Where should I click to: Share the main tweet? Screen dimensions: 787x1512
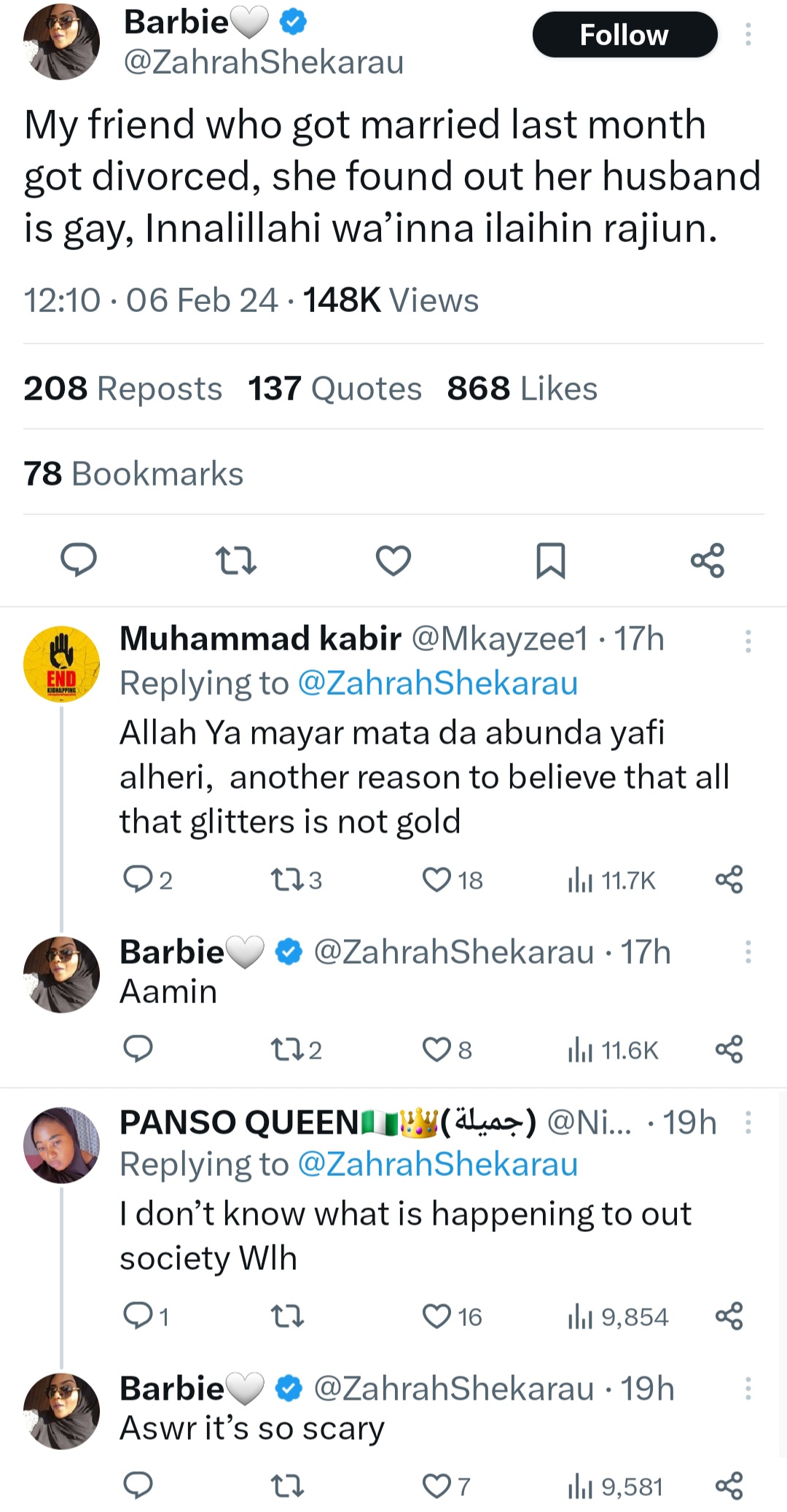click(708, 561)
